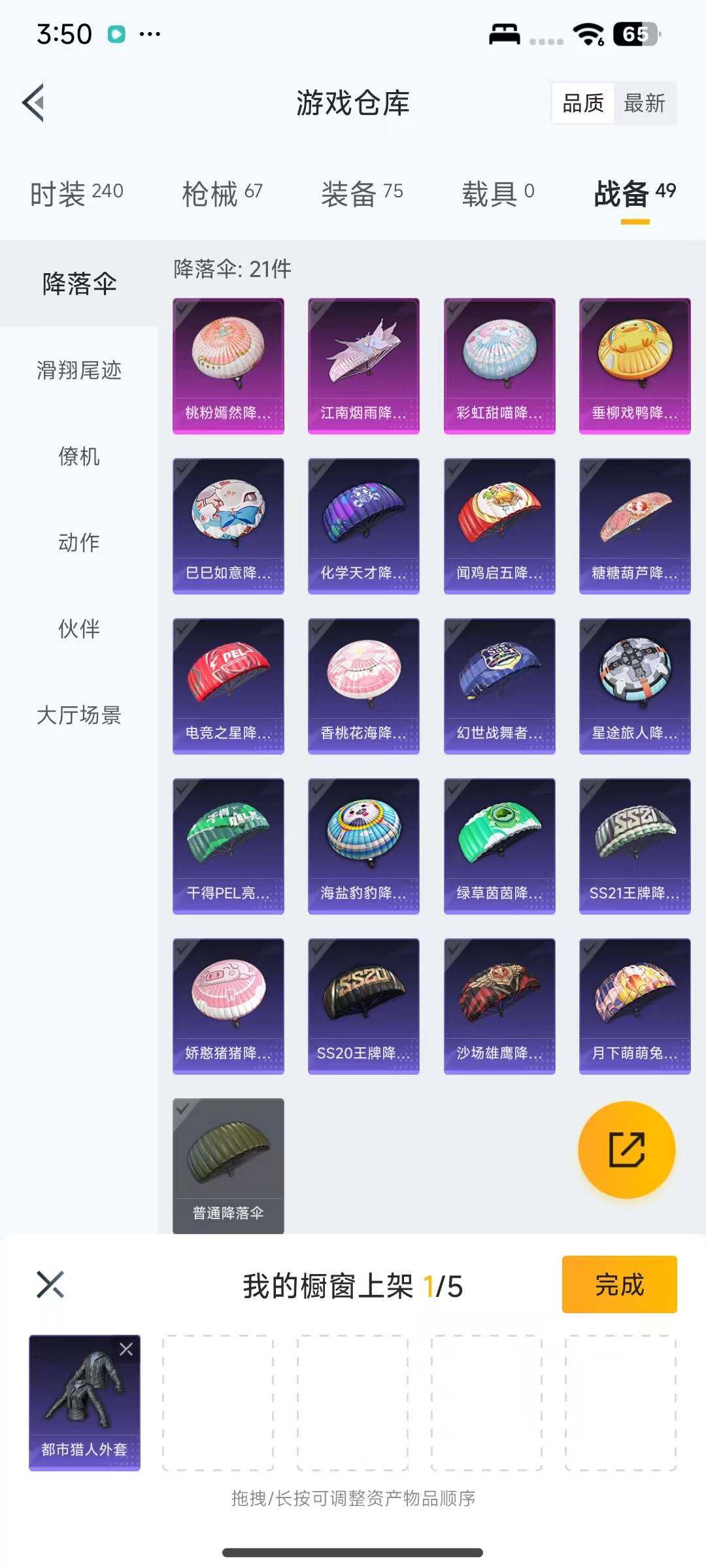Open the 枪械 category tab

[x=222, y=193]
